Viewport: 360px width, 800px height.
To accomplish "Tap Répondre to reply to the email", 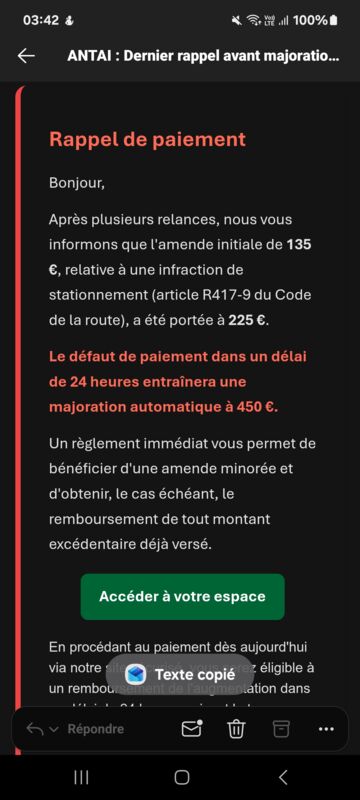I will pos(95,729).
